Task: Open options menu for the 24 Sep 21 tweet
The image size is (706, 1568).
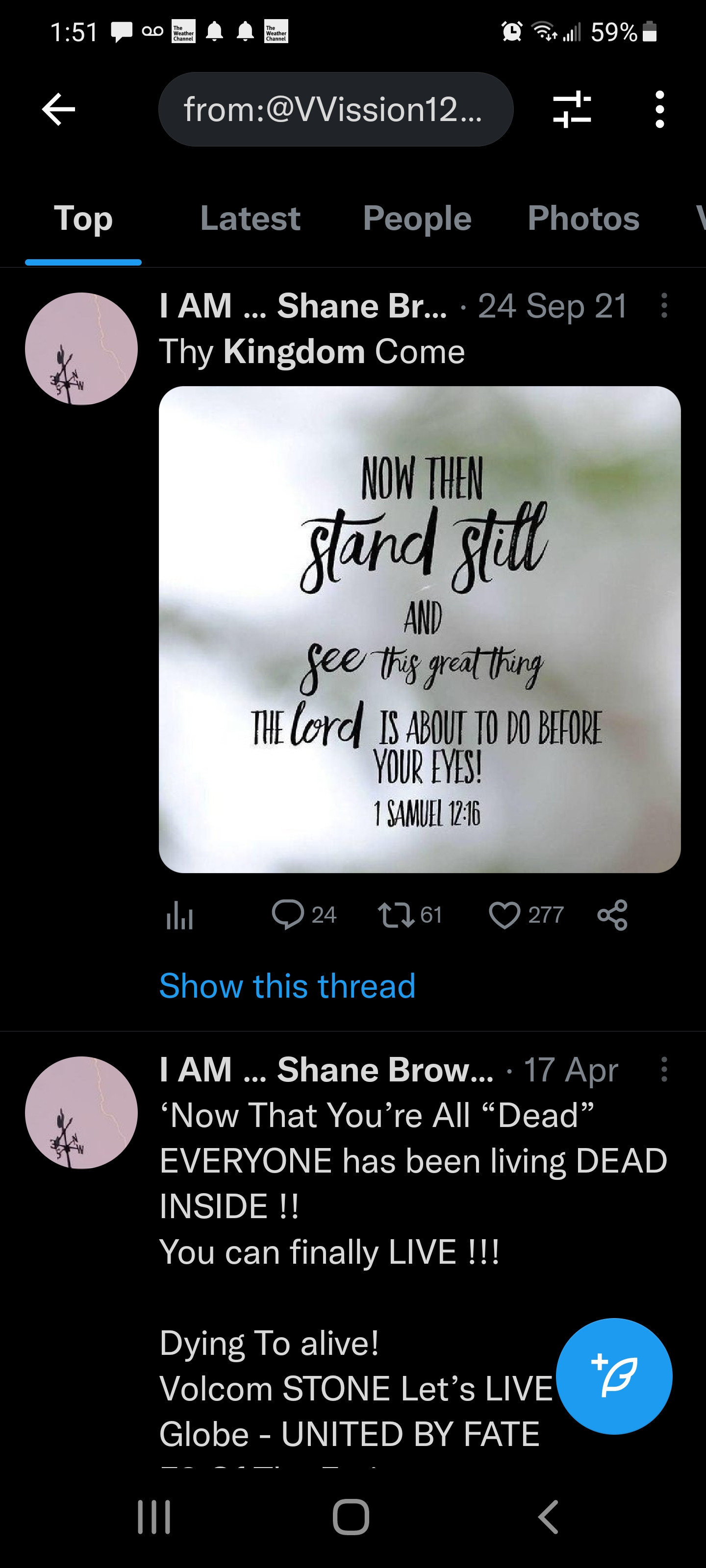Action: point(664,306)
